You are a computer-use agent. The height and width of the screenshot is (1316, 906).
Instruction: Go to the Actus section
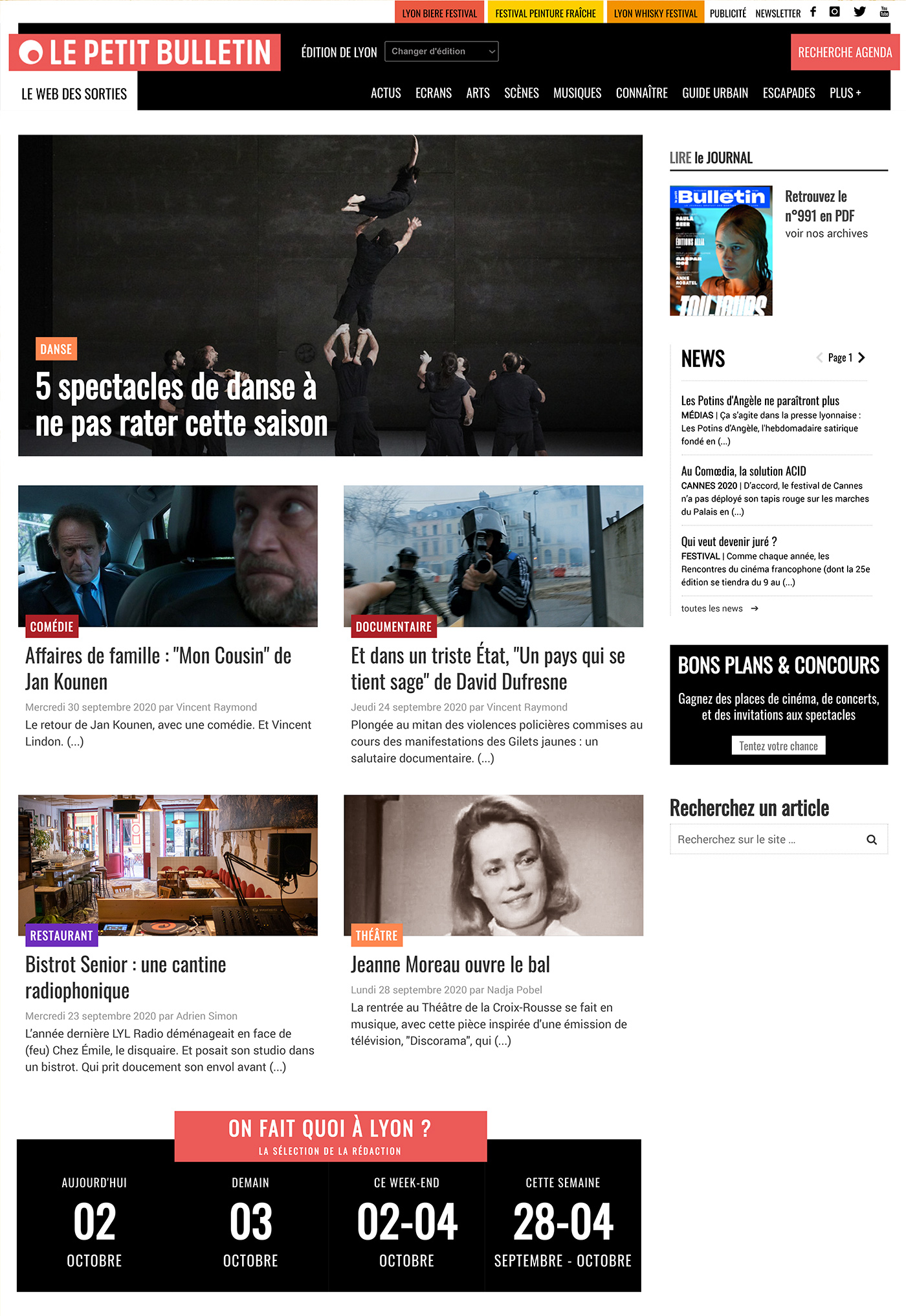pyautogui.click(x=386, y=93)
